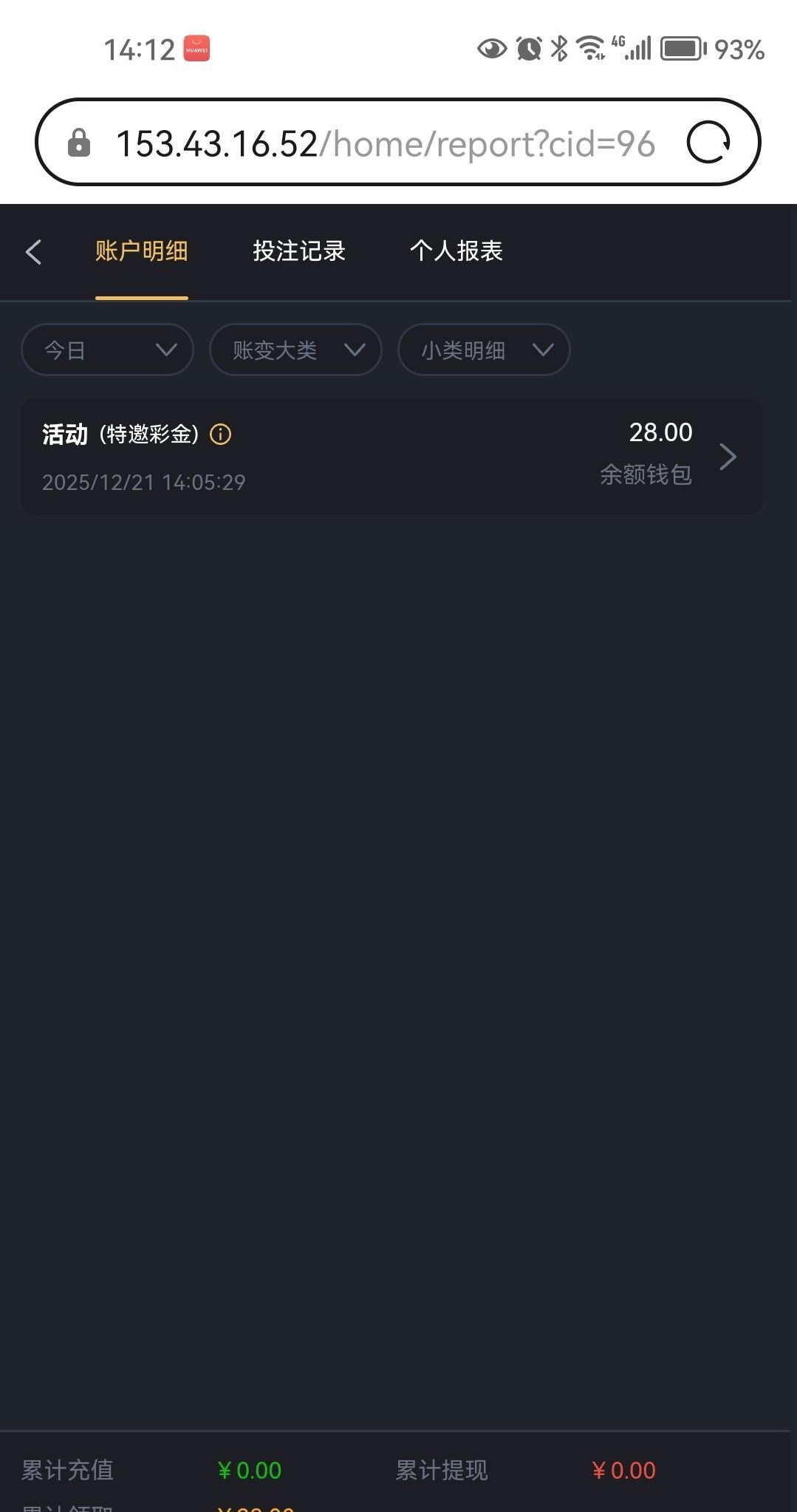This screenshot has width=797, height=1512.
Task: Open the 活动 特邀彩金 28.00 record
Action: pos(391,456)
